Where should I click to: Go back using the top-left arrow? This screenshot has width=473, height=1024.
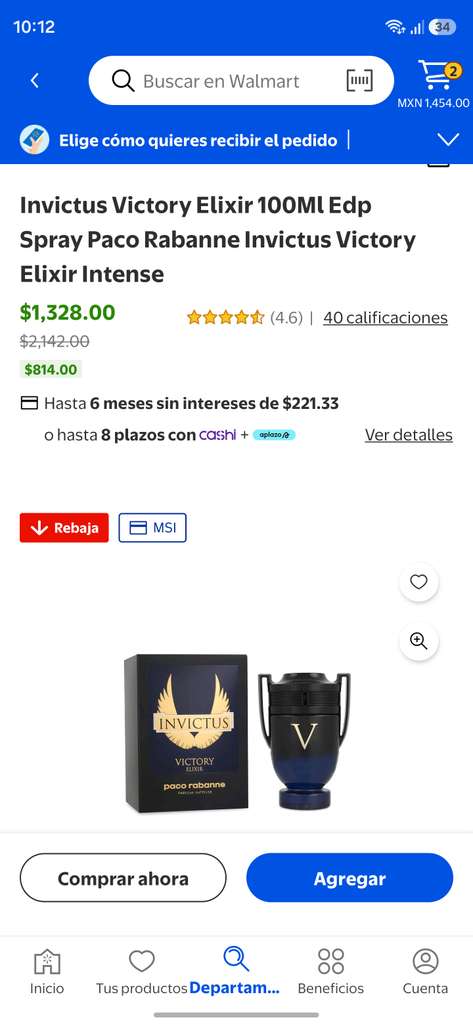35,80
